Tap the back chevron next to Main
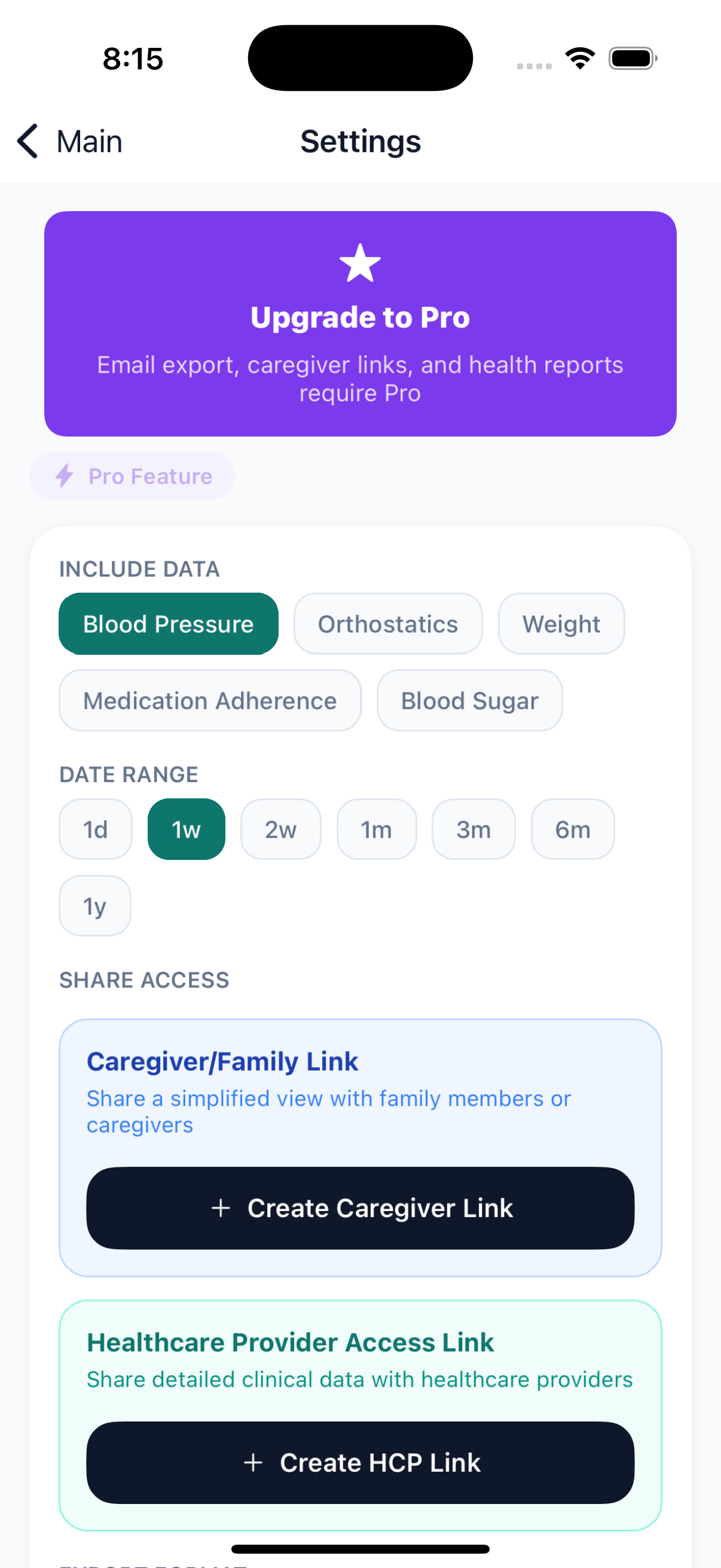The image size is (721, 1568). point(27,141)
